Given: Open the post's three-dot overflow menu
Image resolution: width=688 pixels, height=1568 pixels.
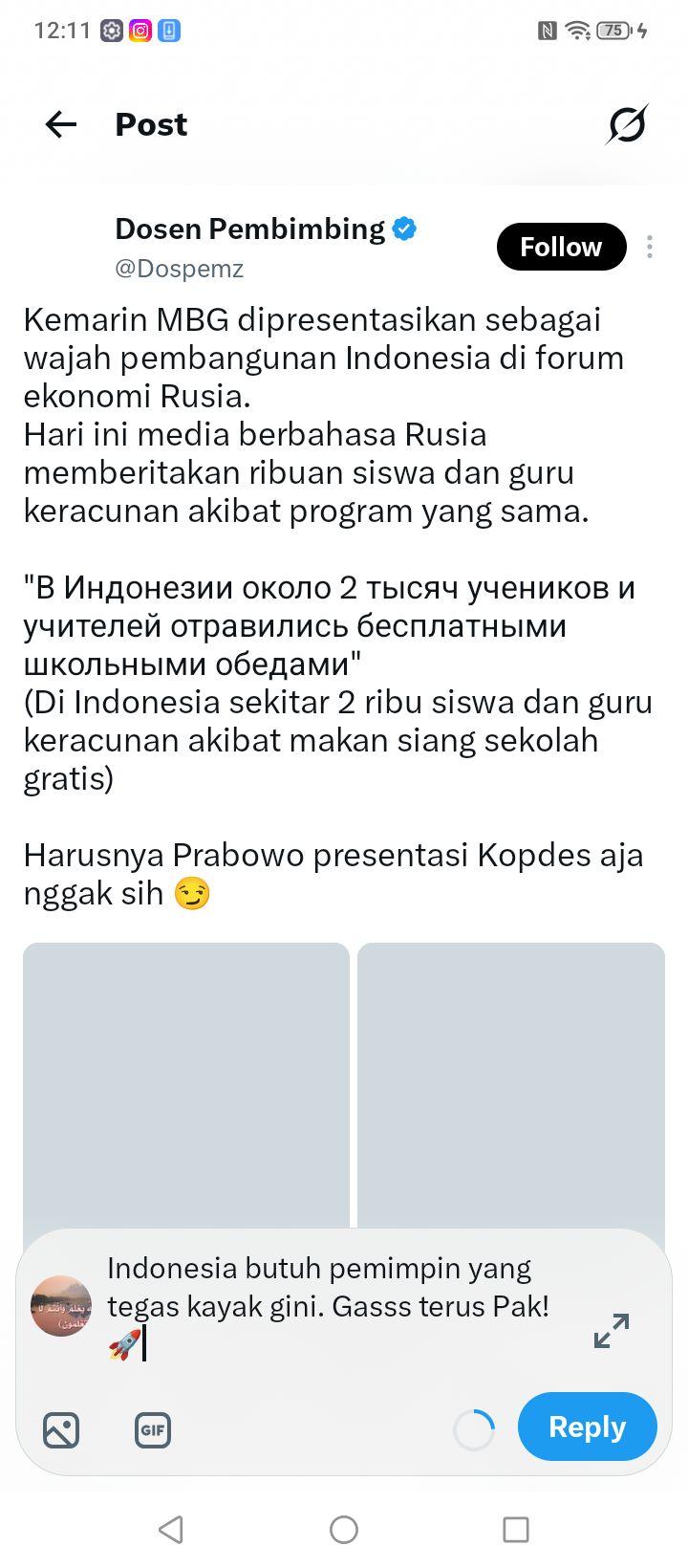Looking at the screenshot, I should [x=650, y=247].
